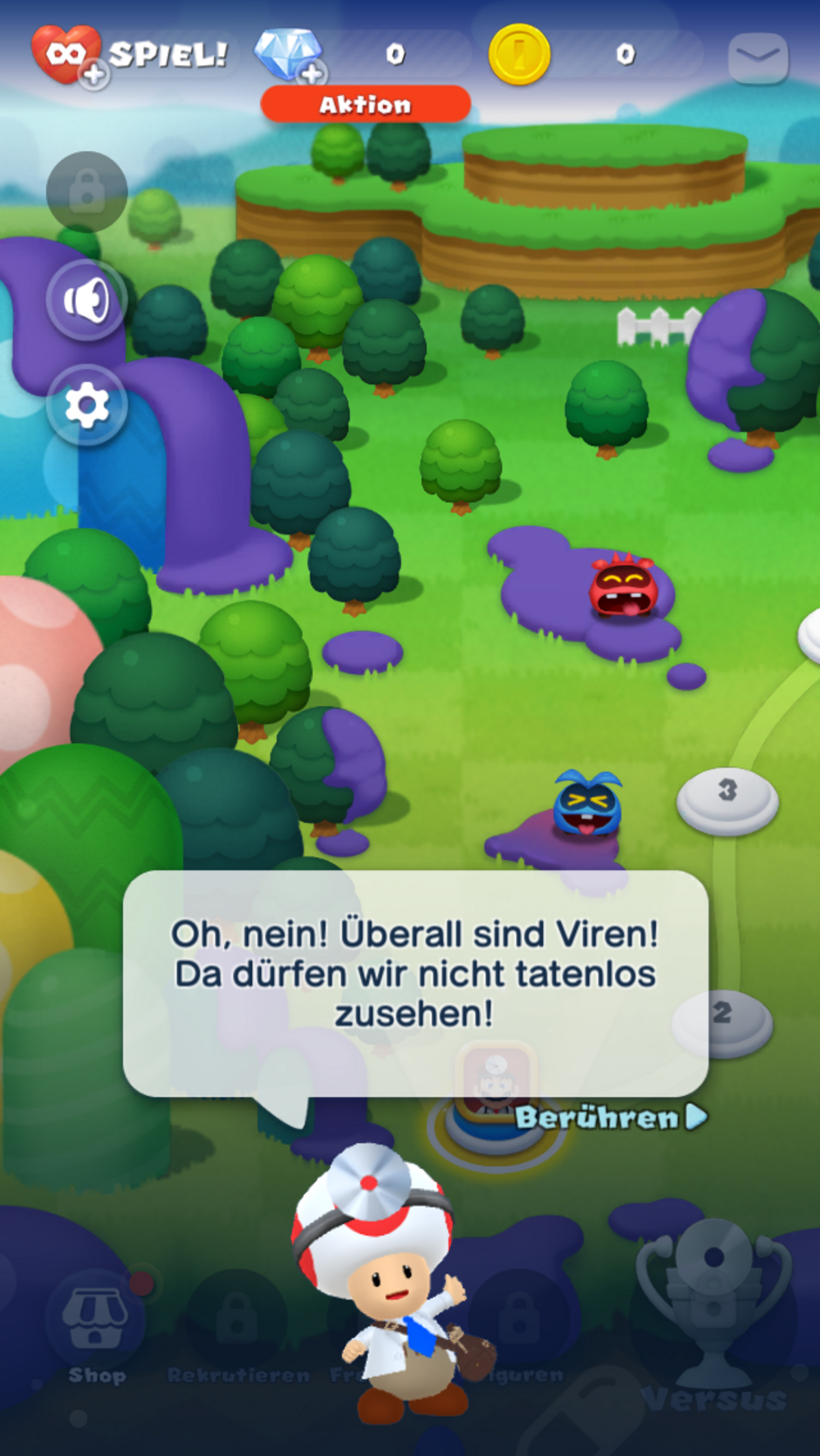
Task: Open the mailbox envelope
Action: point(758,57)
